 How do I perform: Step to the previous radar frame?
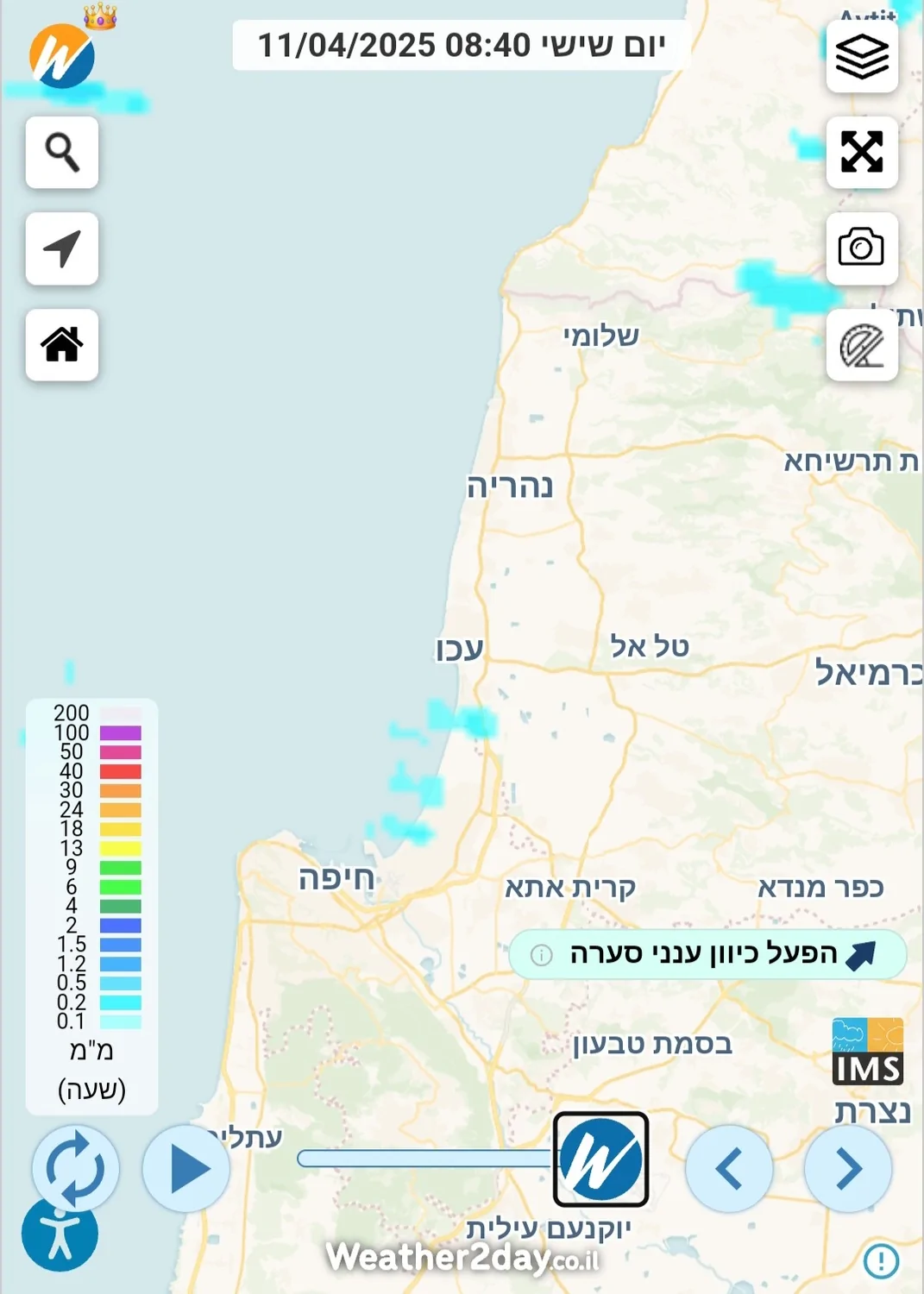click(729, 1169)
